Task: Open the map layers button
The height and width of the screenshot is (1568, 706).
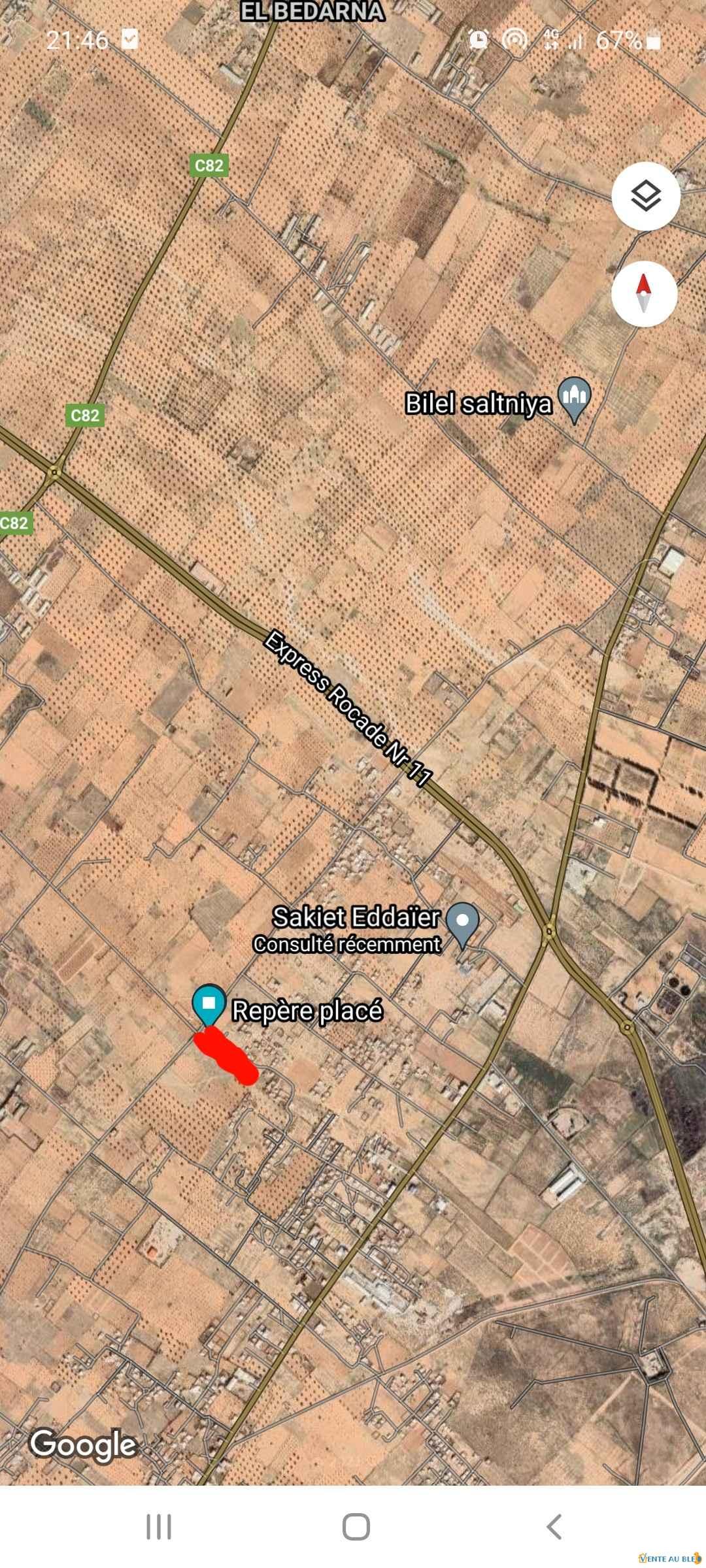Action: [645, 196]
